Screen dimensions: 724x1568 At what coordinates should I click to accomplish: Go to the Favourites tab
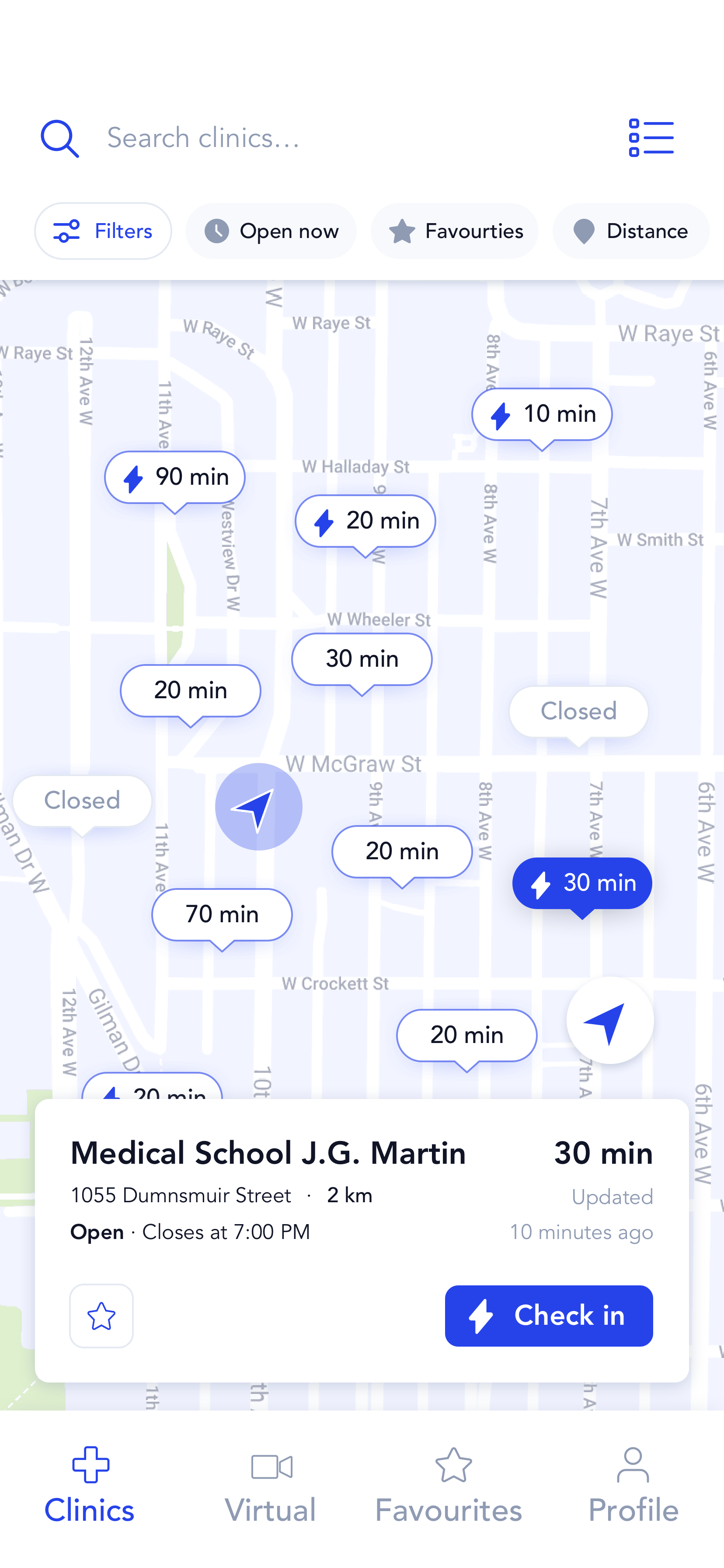(449, 1485)
